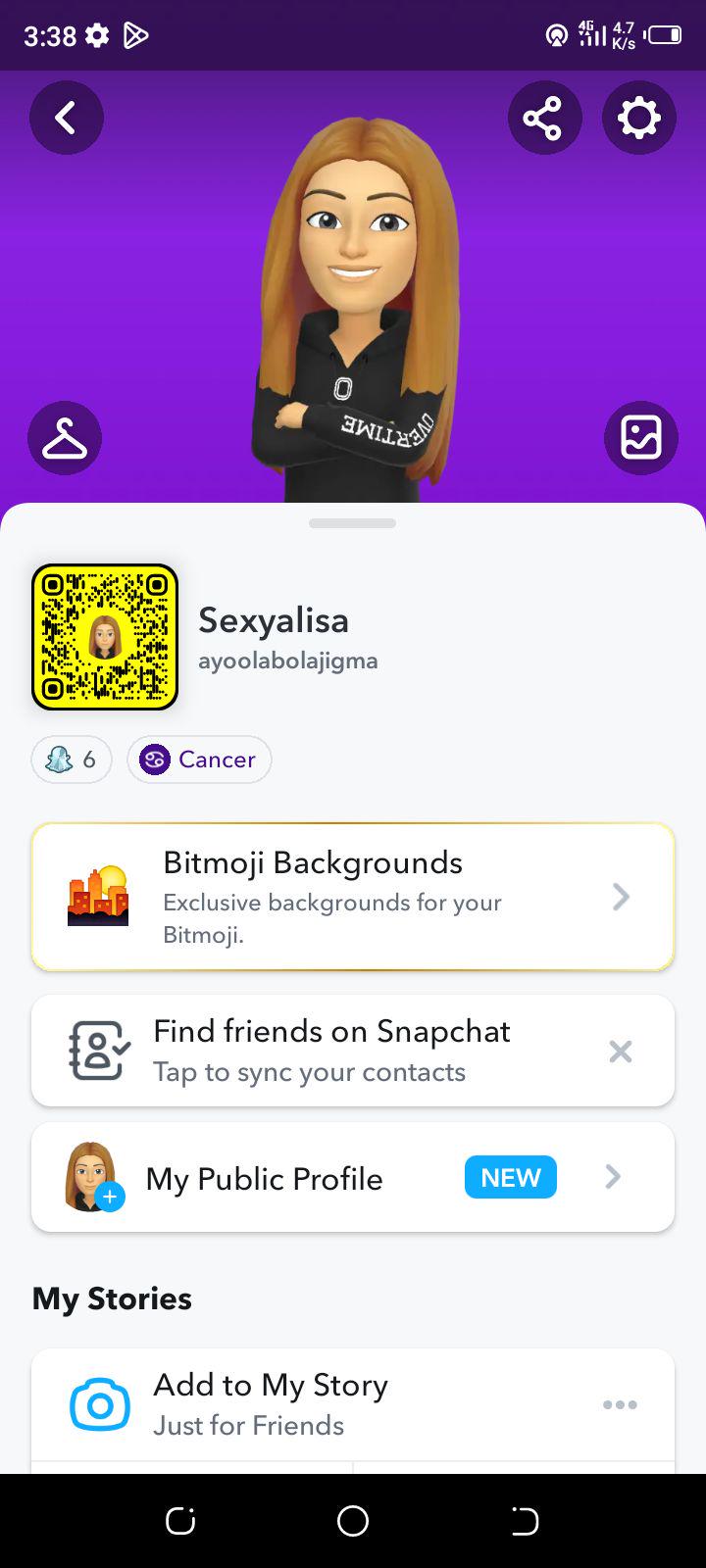The width and height of the screenshot is (706, 1568).
Task: Select the ghost icon showing snap score 6
Action: click(x=71, y=759)
